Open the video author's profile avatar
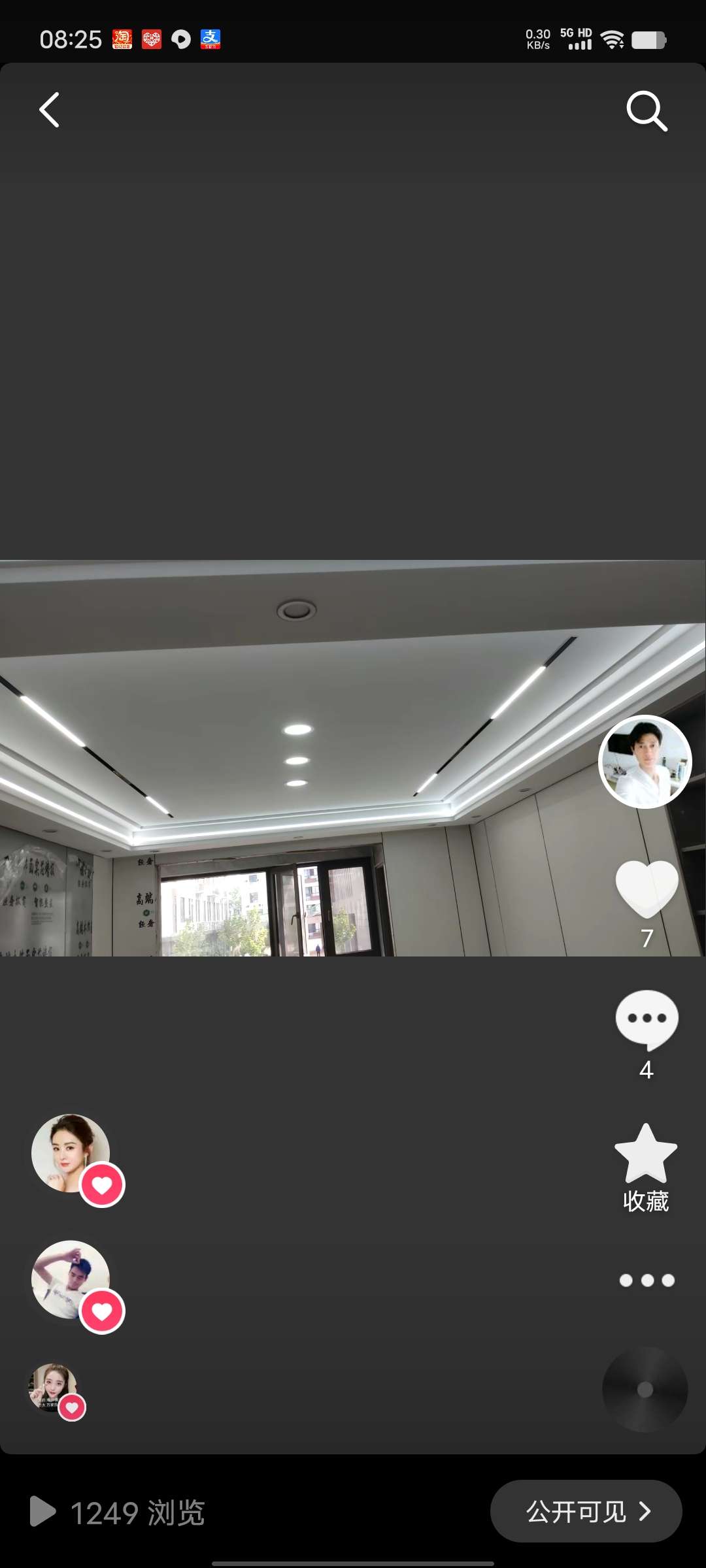Screen dimensions: 706x1568 pyautogui.click(x=645, y=762)
